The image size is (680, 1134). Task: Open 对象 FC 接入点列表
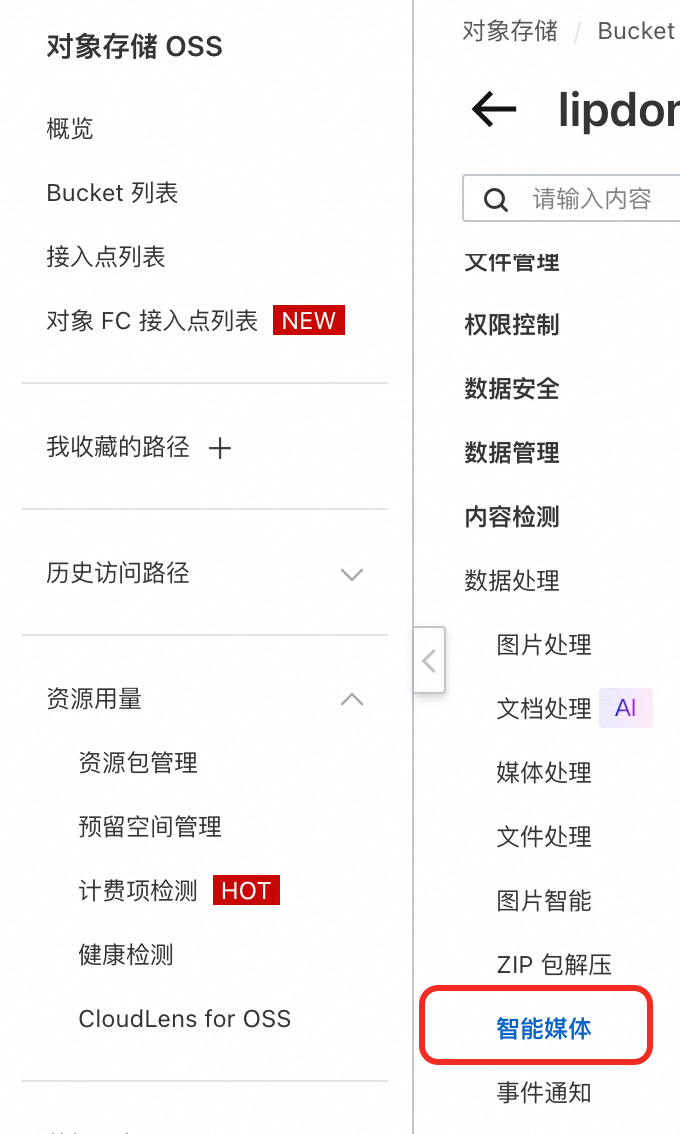click(x=152, y=320)
